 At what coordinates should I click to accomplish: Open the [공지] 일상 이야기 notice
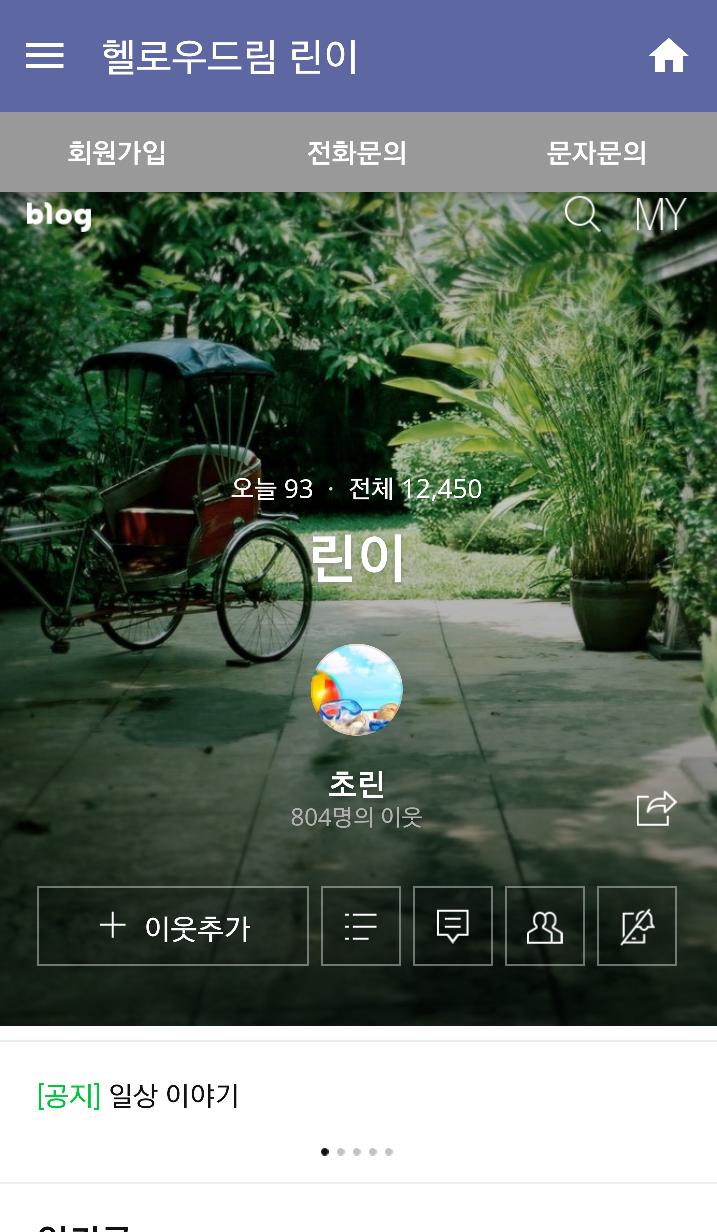(138, 1096)
